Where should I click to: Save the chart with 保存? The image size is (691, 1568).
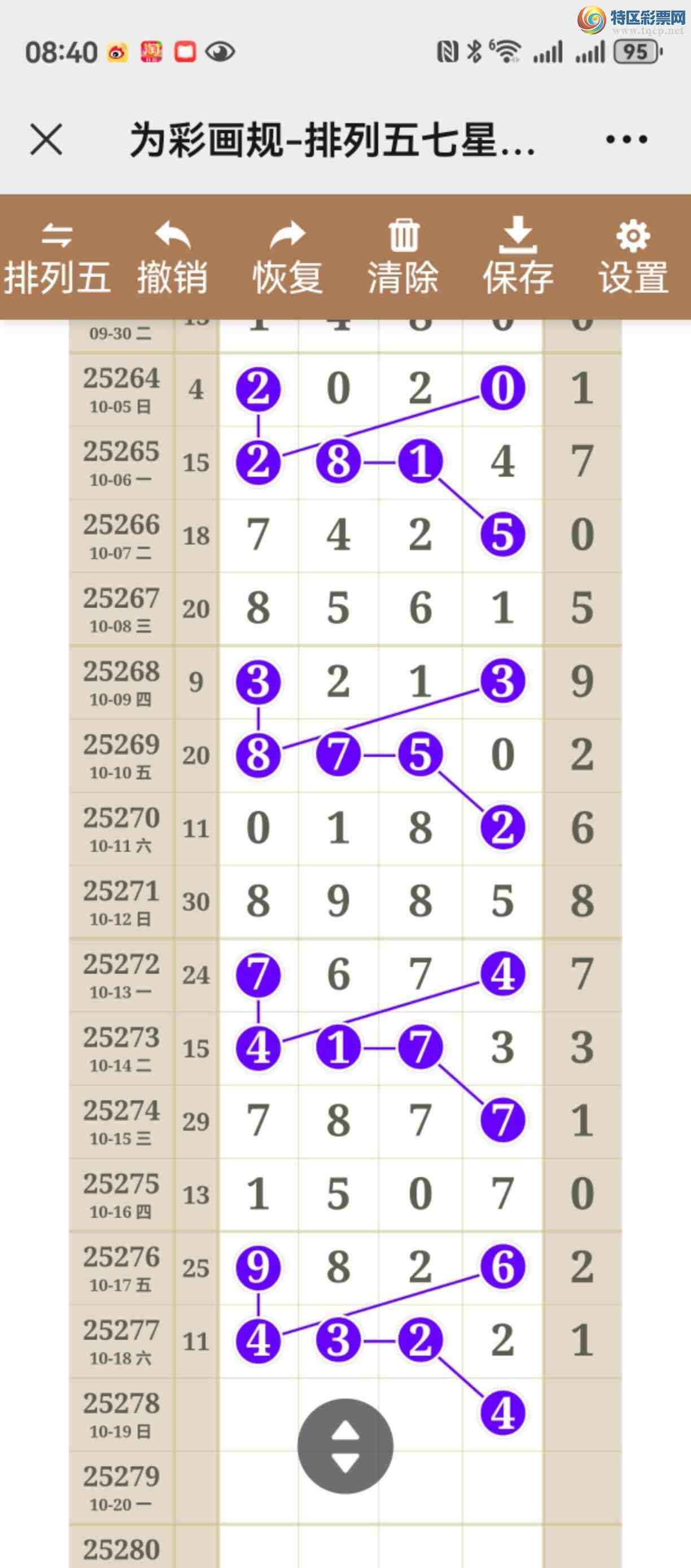click(518, 258)
